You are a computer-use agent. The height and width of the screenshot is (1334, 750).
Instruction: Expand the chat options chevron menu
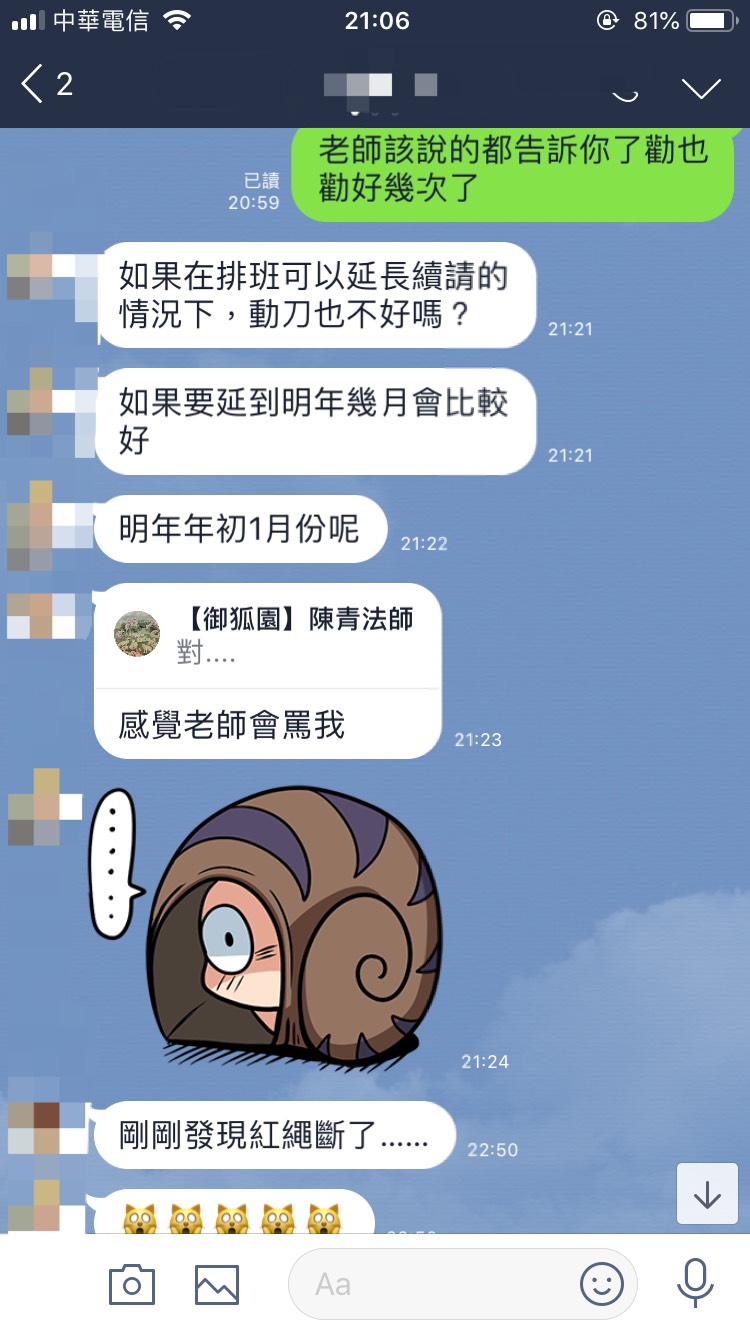(x=701, y=88)
